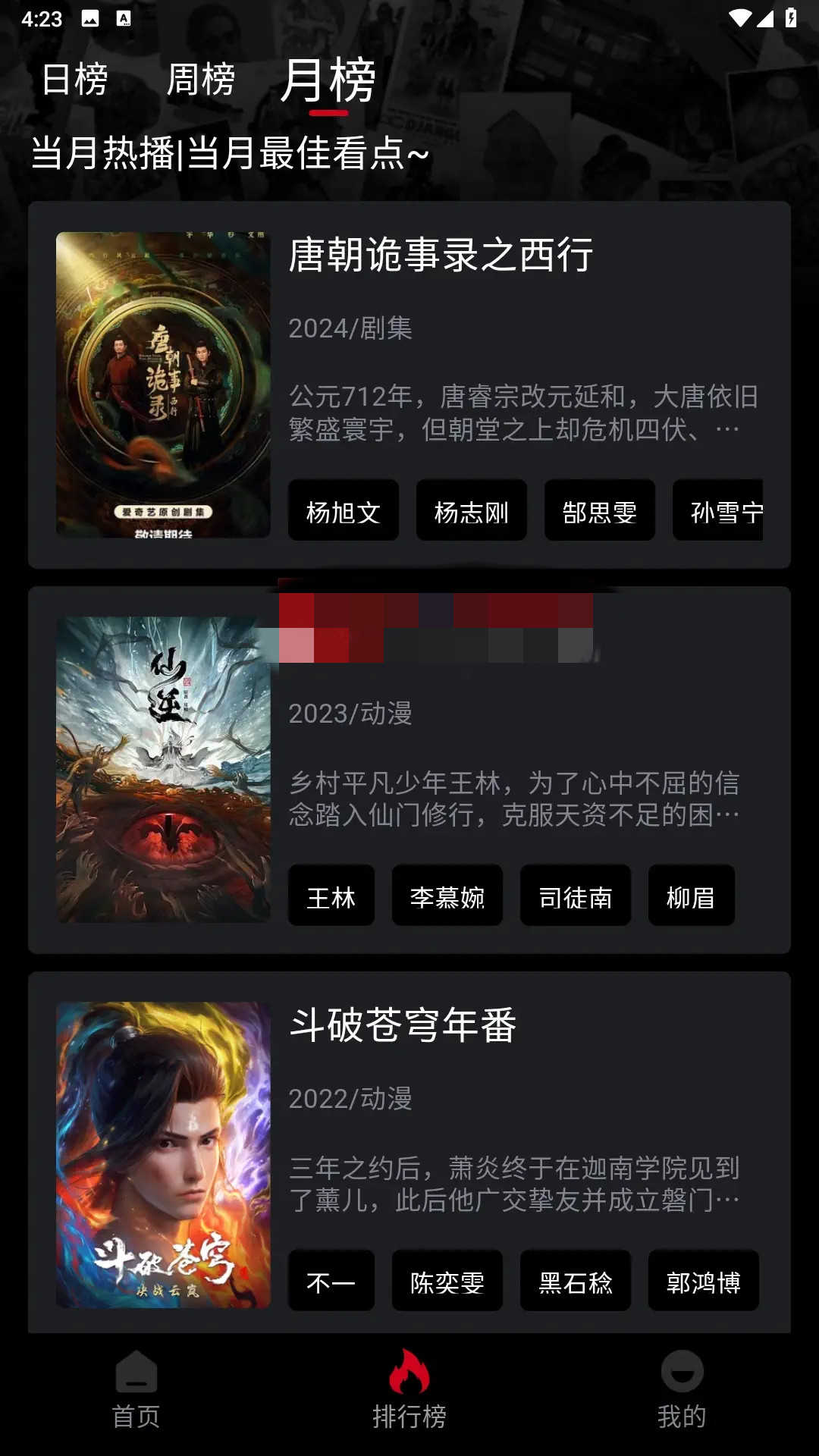
Task: Tap the flame ranking icon in bottom bar
Action: pyautogui.click(x=408, y=1373)
